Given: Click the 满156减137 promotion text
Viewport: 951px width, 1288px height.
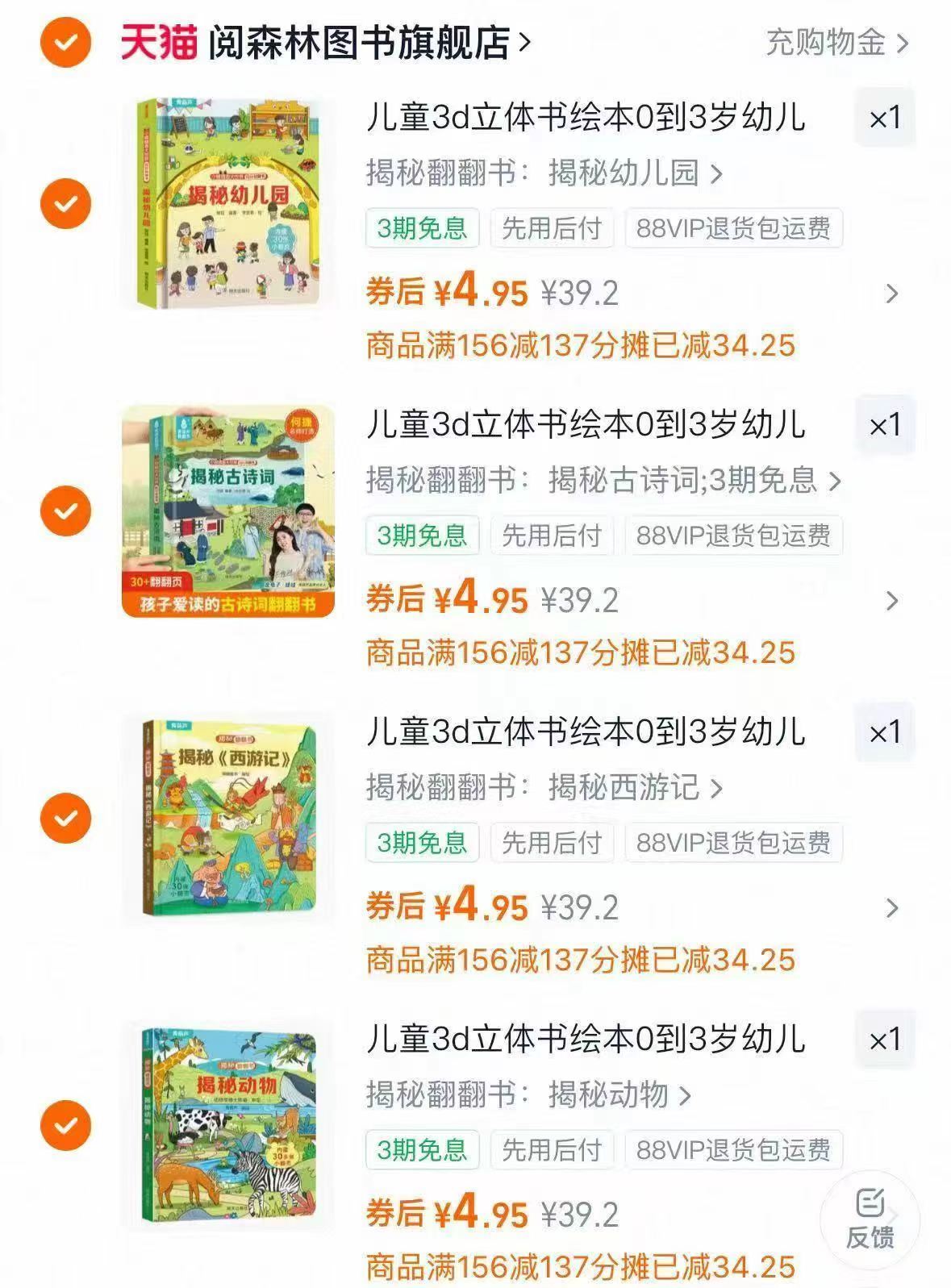Looking at the screenshot, I should pyautogui.click(x=579, y=347).
